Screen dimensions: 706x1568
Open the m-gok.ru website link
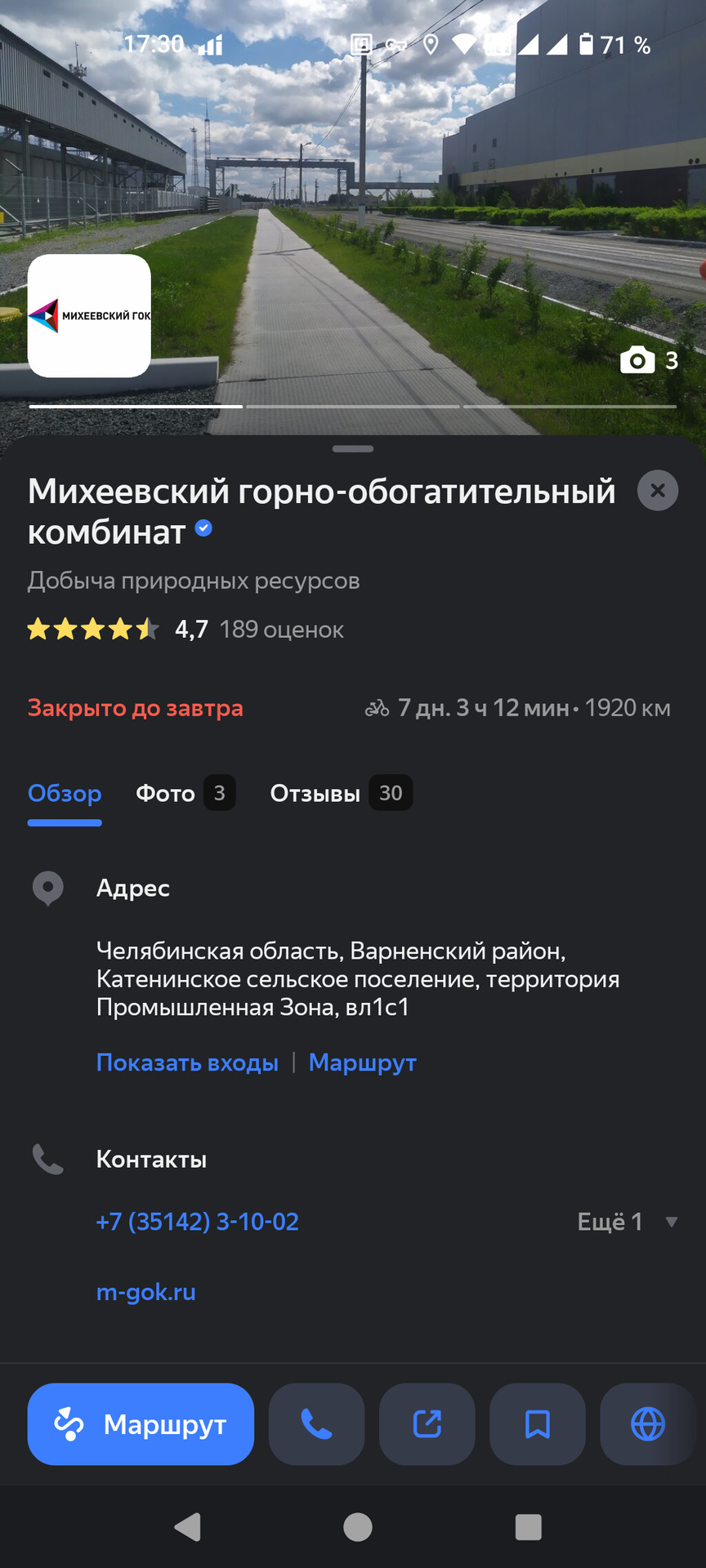coord(146,1292)
